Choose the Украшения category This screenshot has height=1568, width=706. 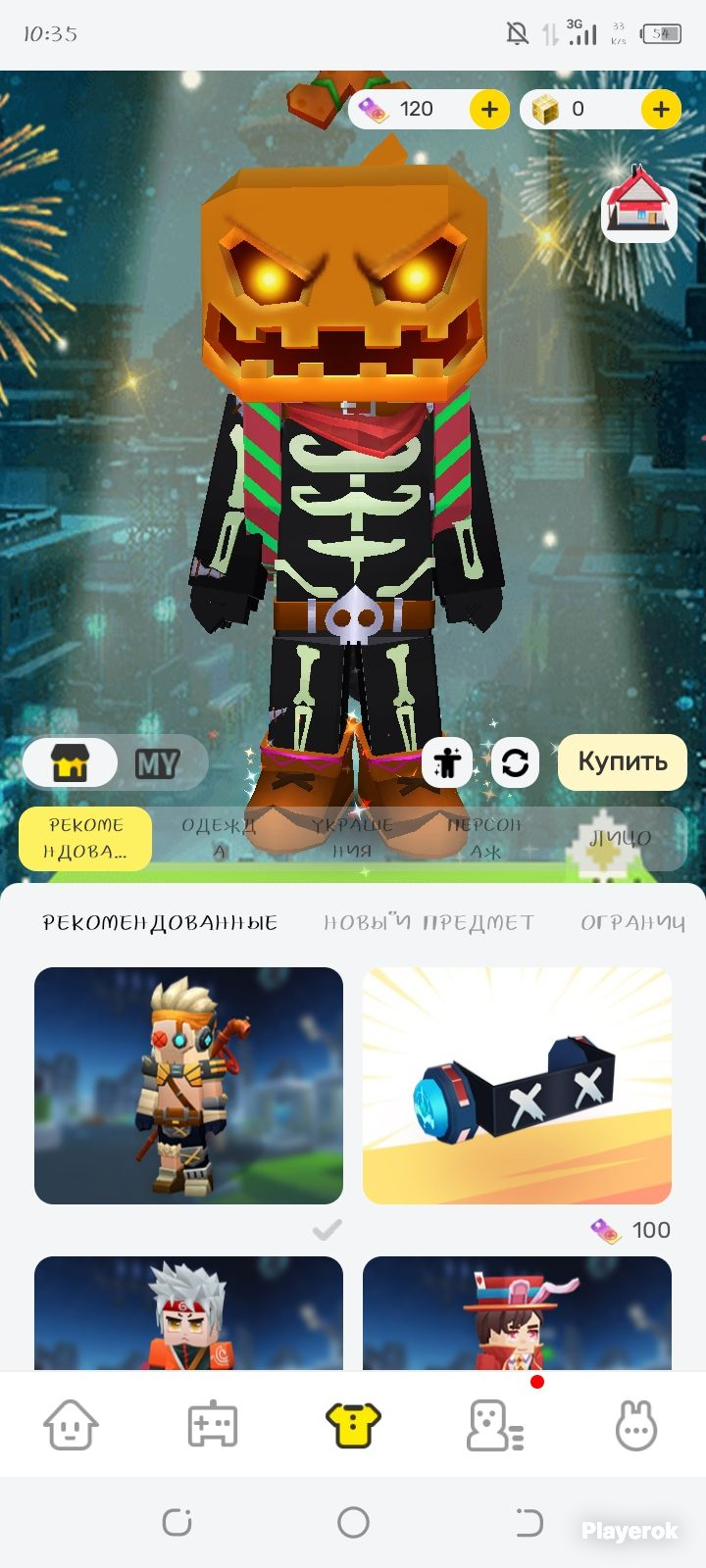click(x=352, y=838)
